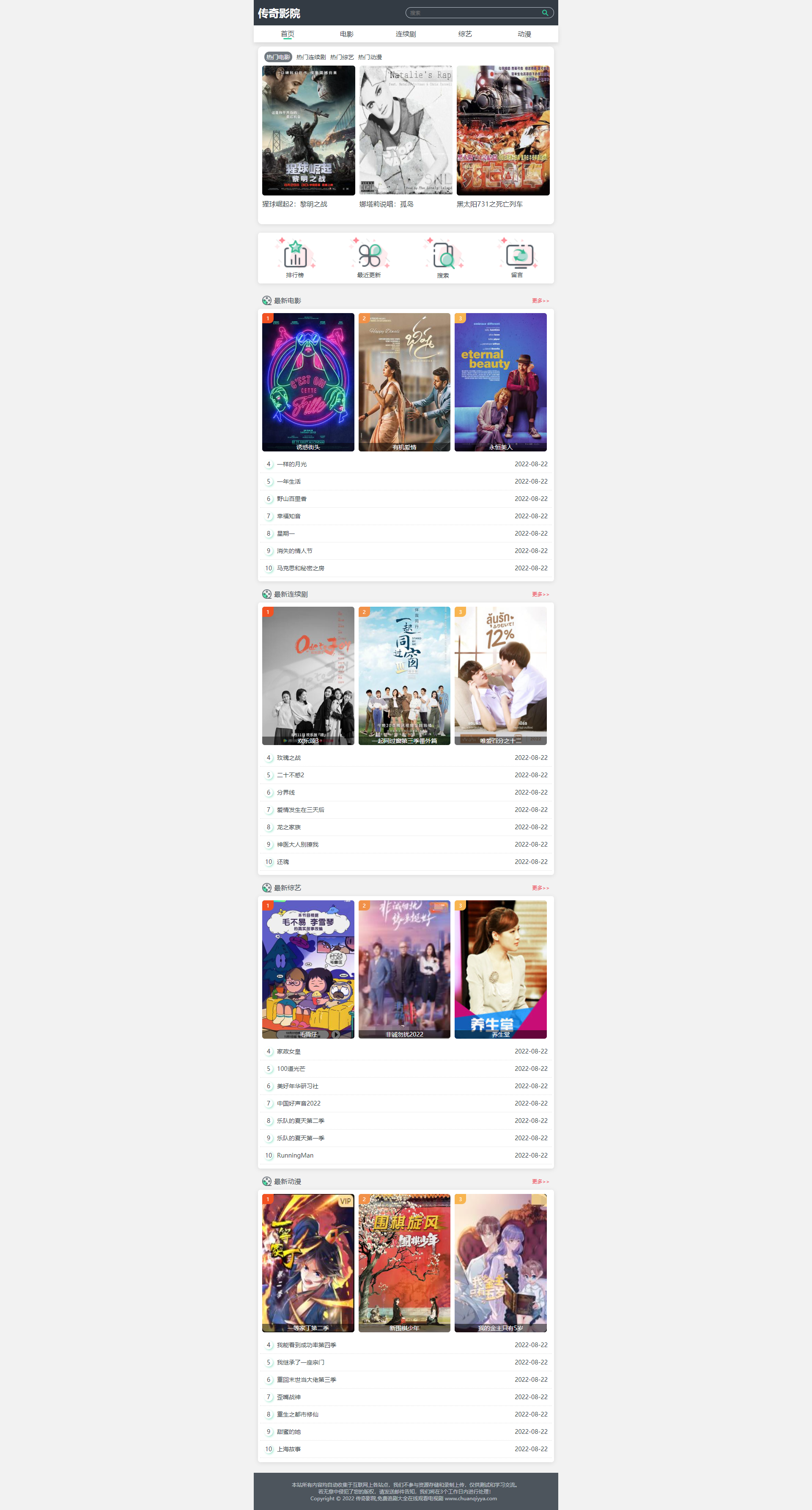The image size is (812, 1510).
Task: Open the 最近更新 shortcut
Action: pos(368,259)
